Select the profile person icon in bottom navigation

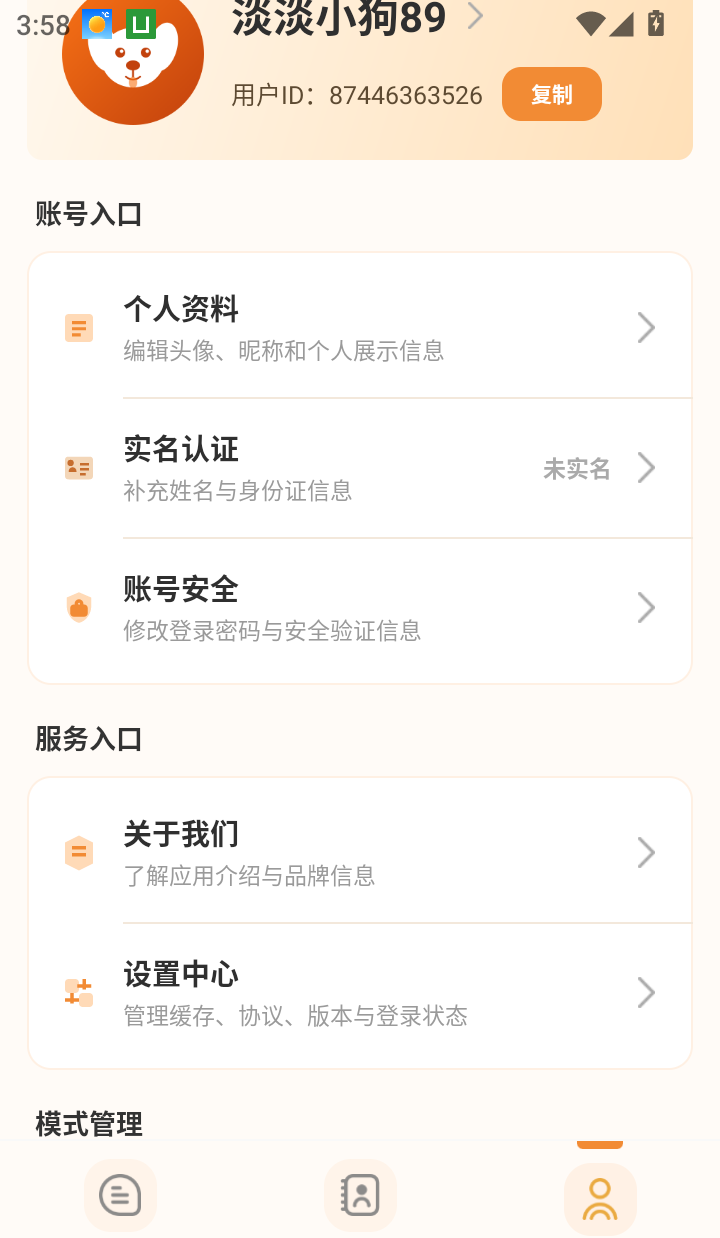[x=598, y=1196]
